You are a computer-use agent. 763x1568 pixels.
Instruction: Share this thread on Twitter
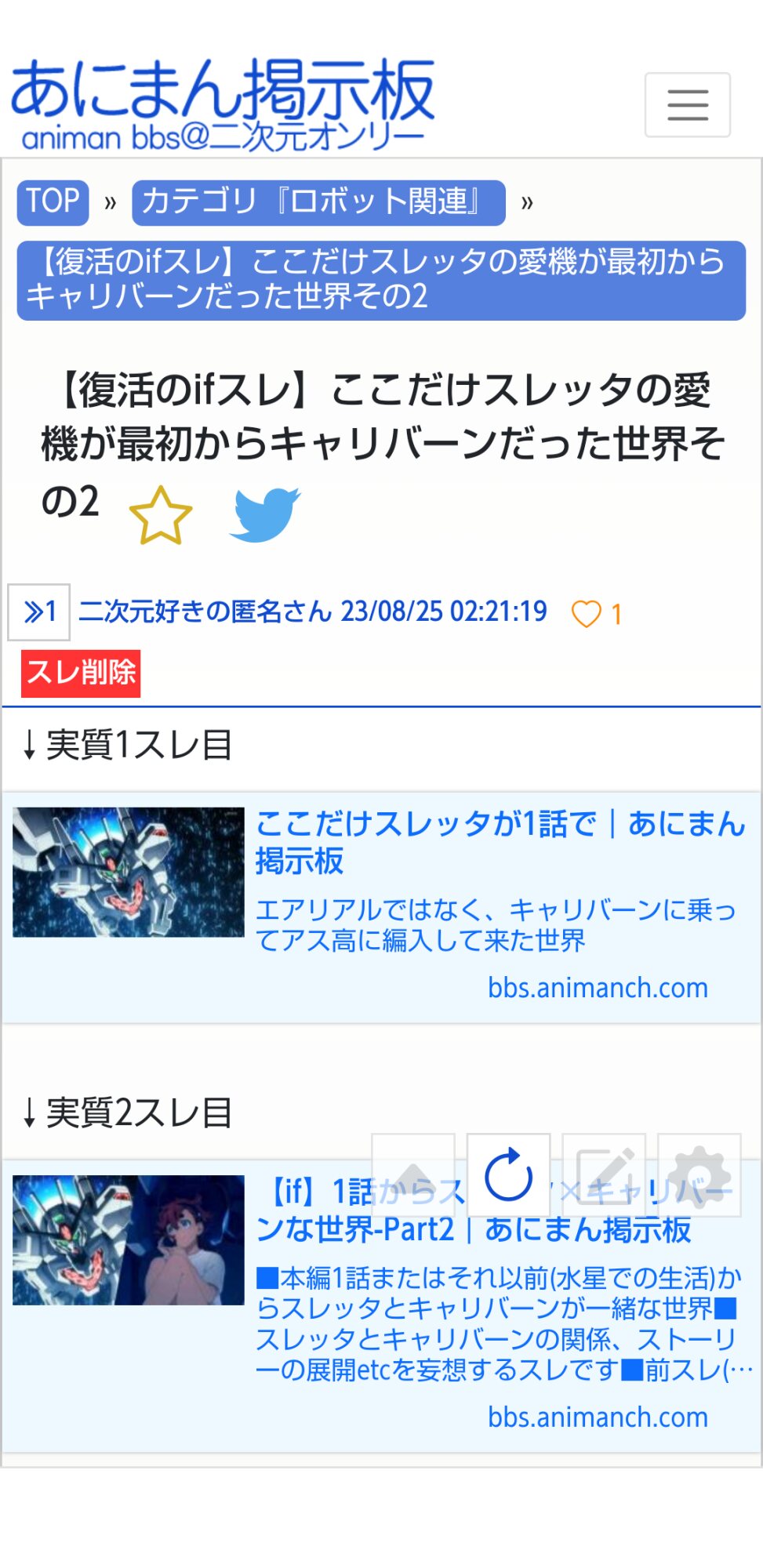(x=265, y=515)
